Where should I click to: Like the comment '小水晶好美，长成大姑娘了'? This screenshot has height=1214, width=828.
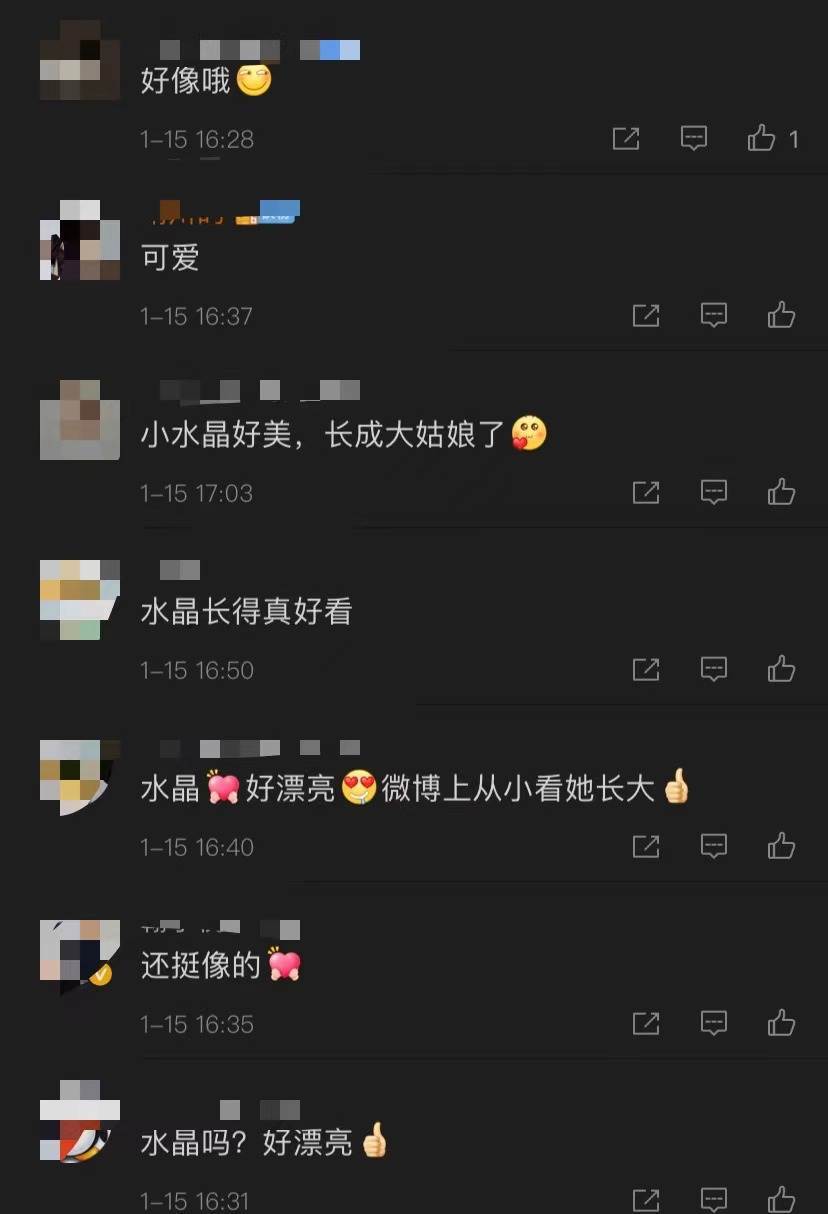click(x=781, y=492)
